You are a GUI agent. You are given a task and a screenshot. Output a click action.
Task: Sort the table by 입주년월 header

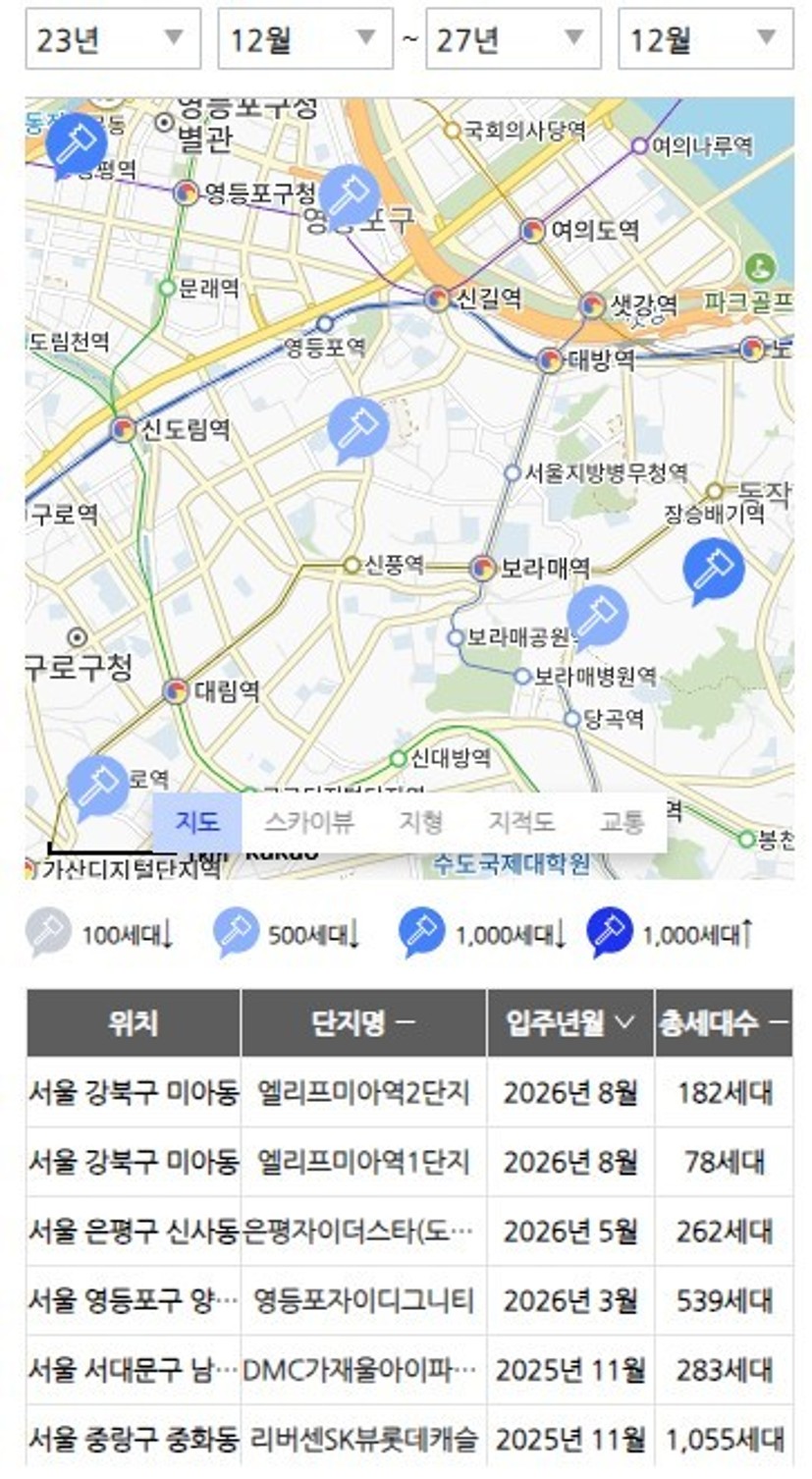(x=570, y=1023)
